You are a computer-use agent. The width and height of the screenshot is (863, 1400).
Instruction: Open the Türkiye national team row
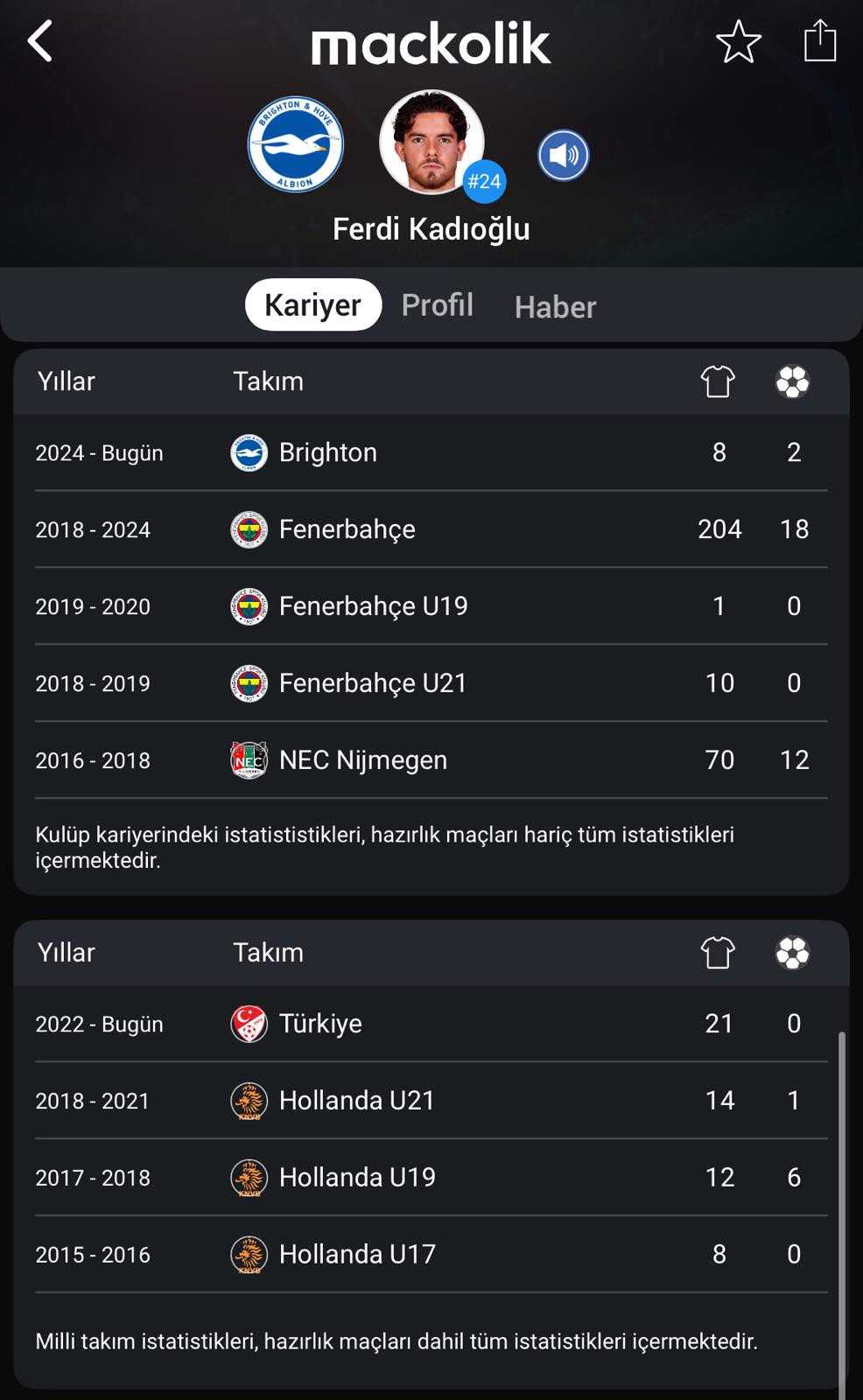pos(431,1024)
